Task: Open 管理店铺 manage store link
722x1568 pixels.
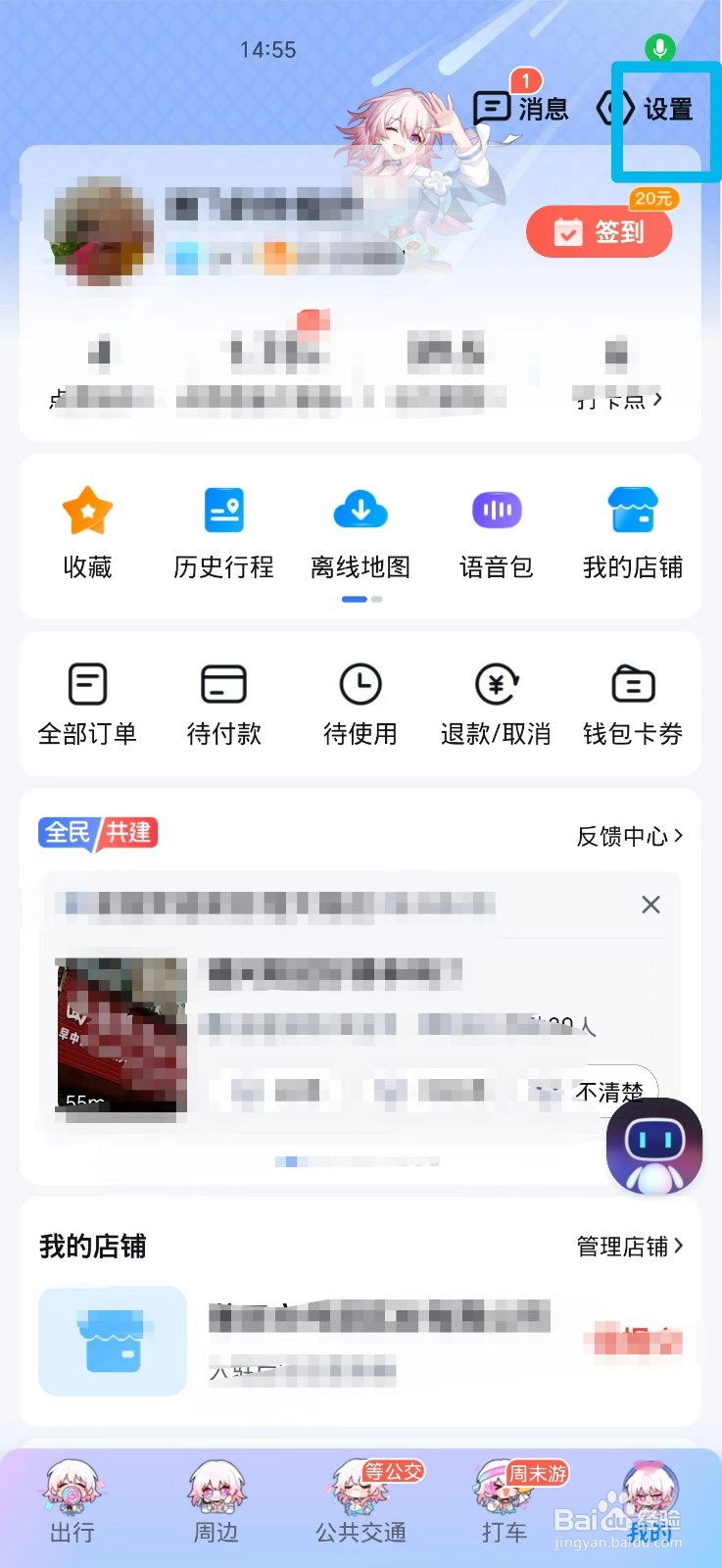Action: pos(627,1246)
